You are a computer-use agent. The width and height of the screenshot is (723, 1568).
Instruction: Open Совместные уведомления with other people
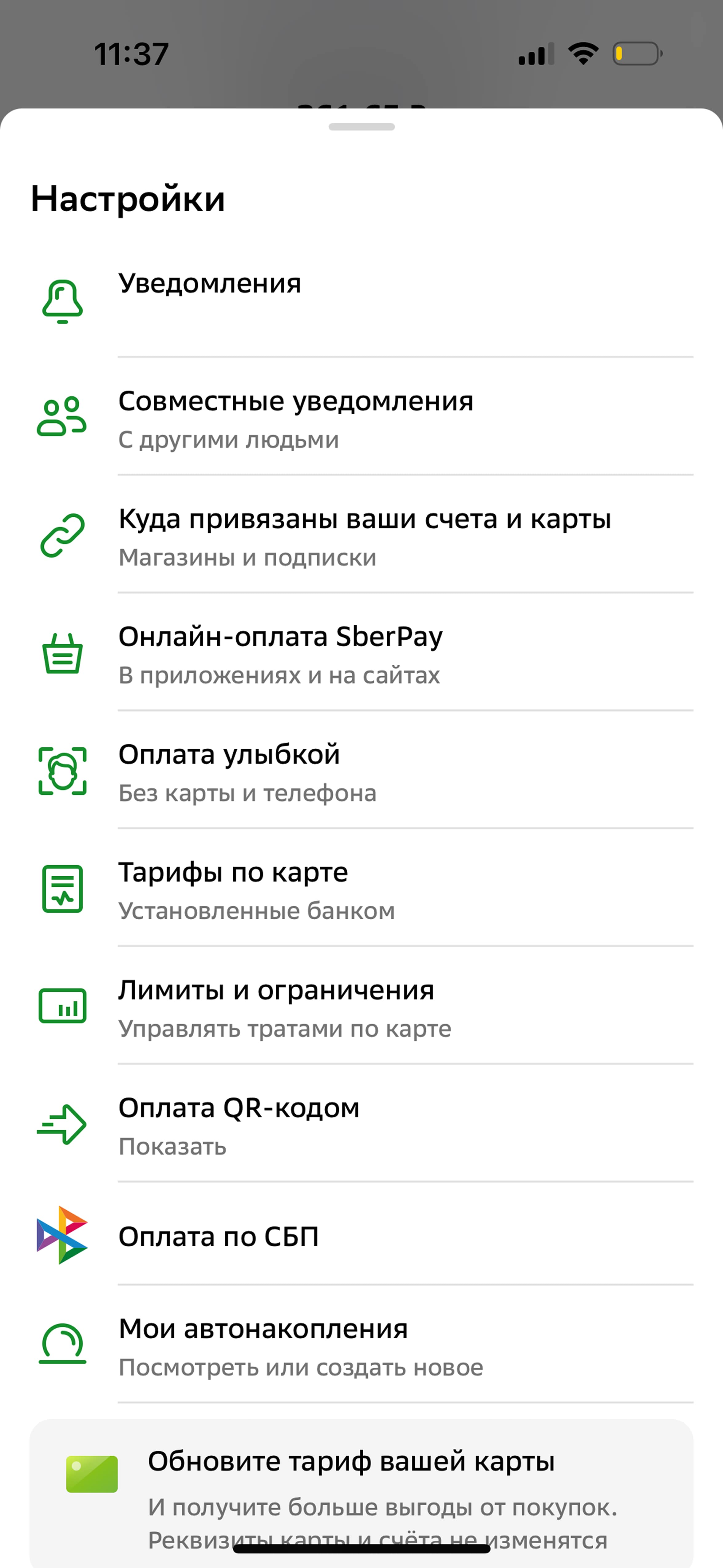click(361, 417)
